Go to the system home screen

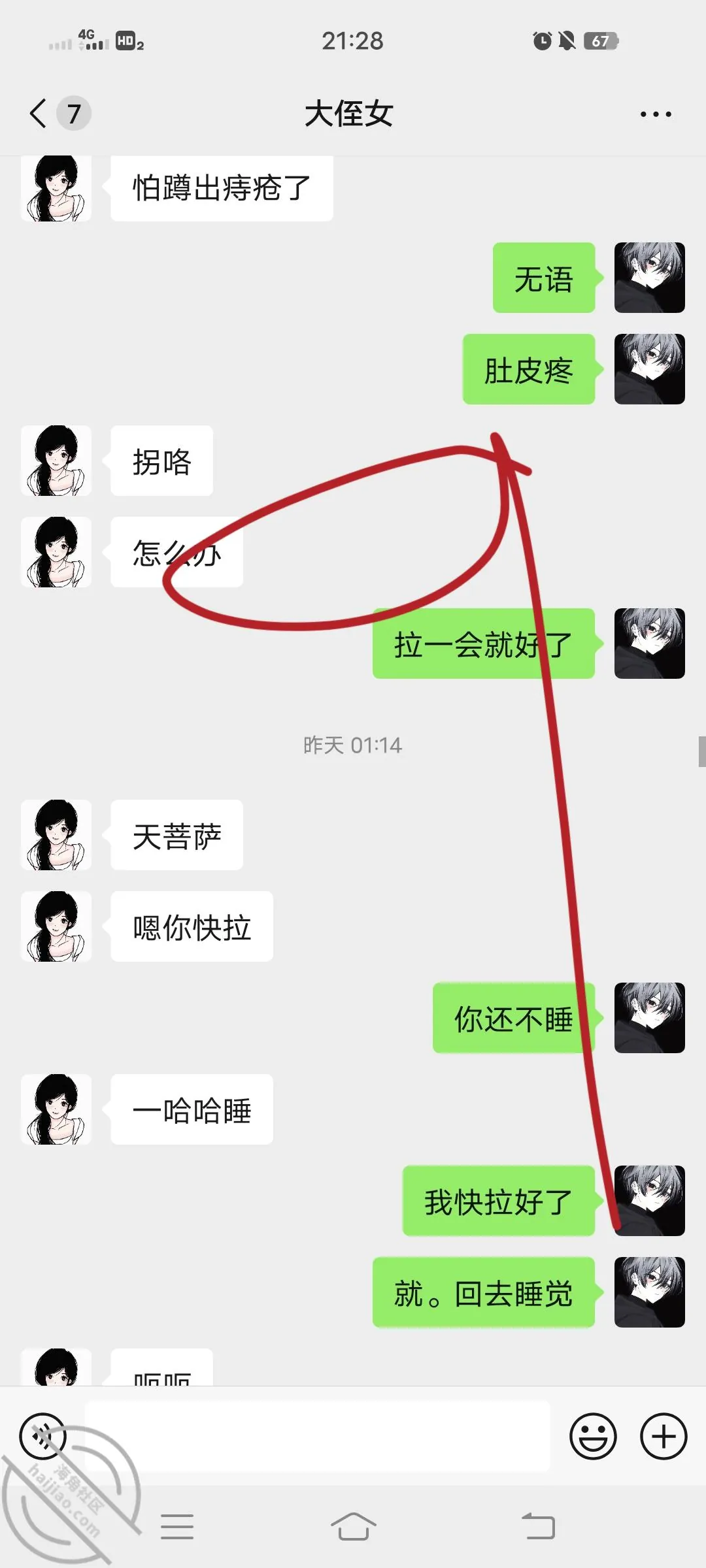(x=353, y=1526)
